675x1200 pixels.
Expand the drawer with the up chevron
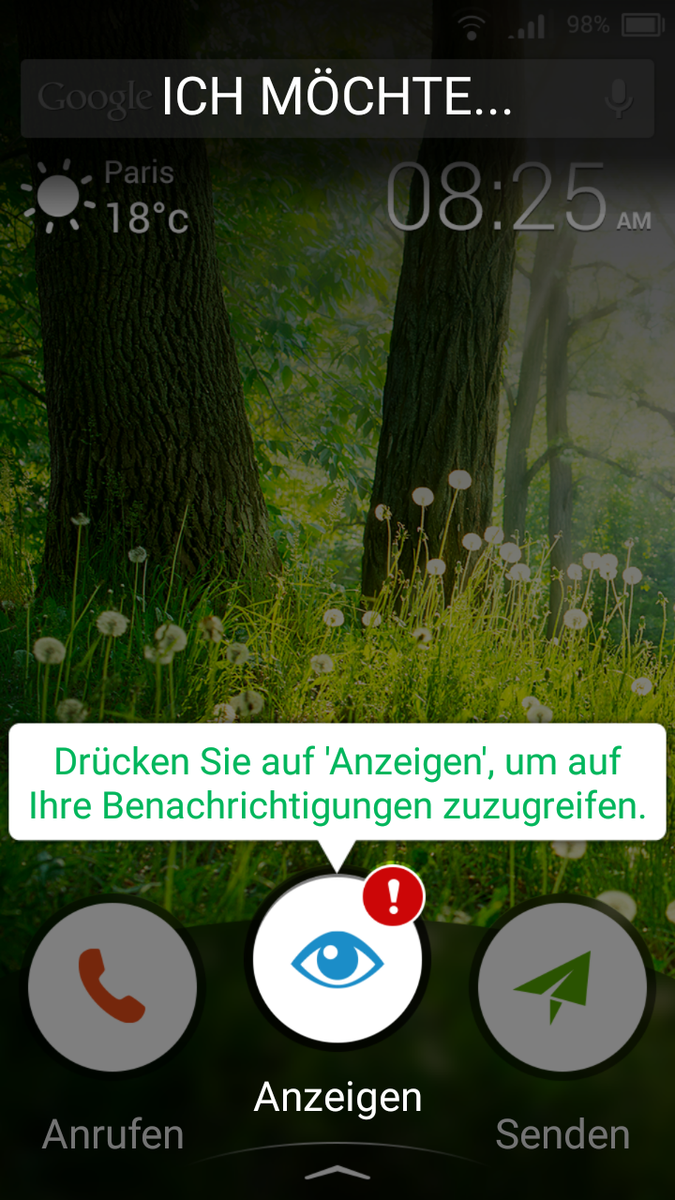point(337,1171)
